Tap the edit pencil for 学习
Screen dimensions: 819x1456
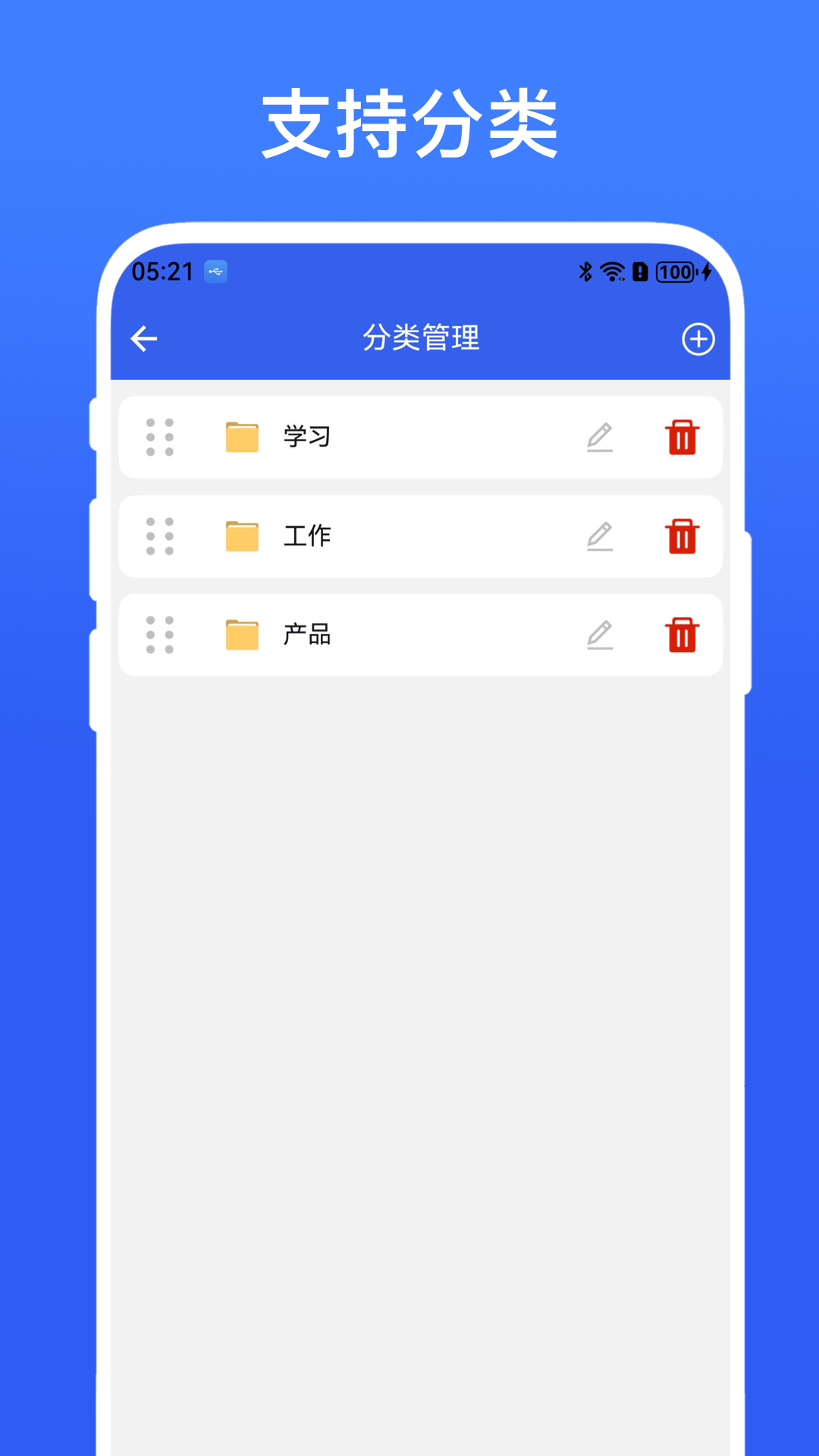point(600,437)
